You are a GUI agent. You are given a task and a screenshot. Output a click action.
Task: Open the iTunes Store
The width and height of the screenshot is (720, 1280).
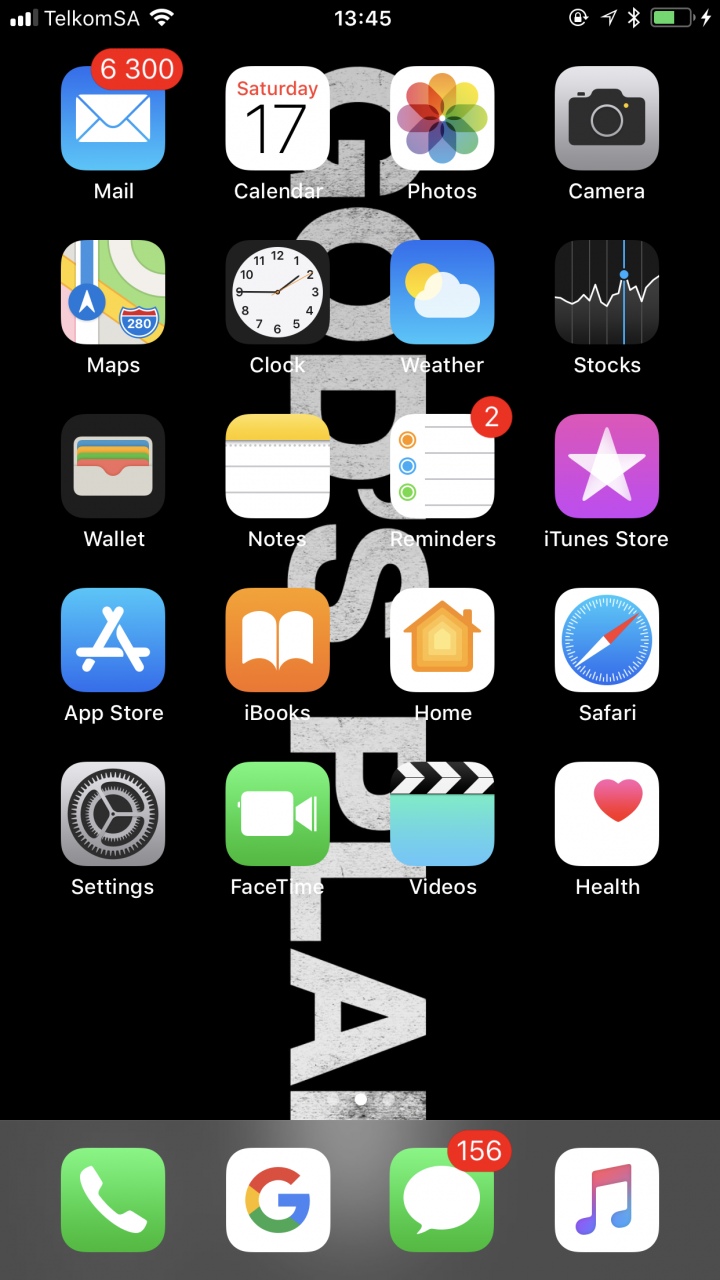coord(607,466)
